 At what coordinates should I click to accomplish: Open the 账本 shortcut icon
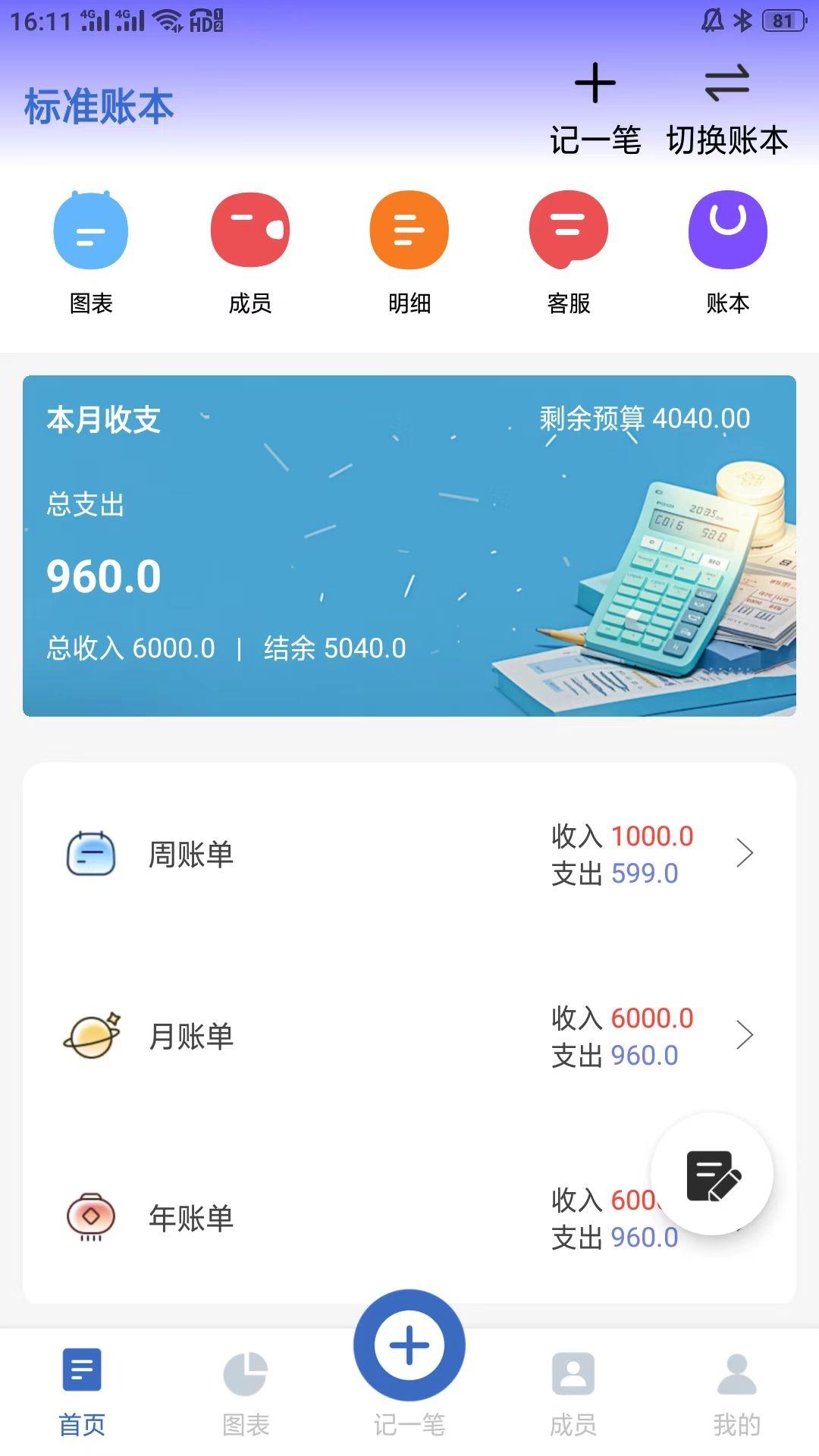[x=728, y=251]
